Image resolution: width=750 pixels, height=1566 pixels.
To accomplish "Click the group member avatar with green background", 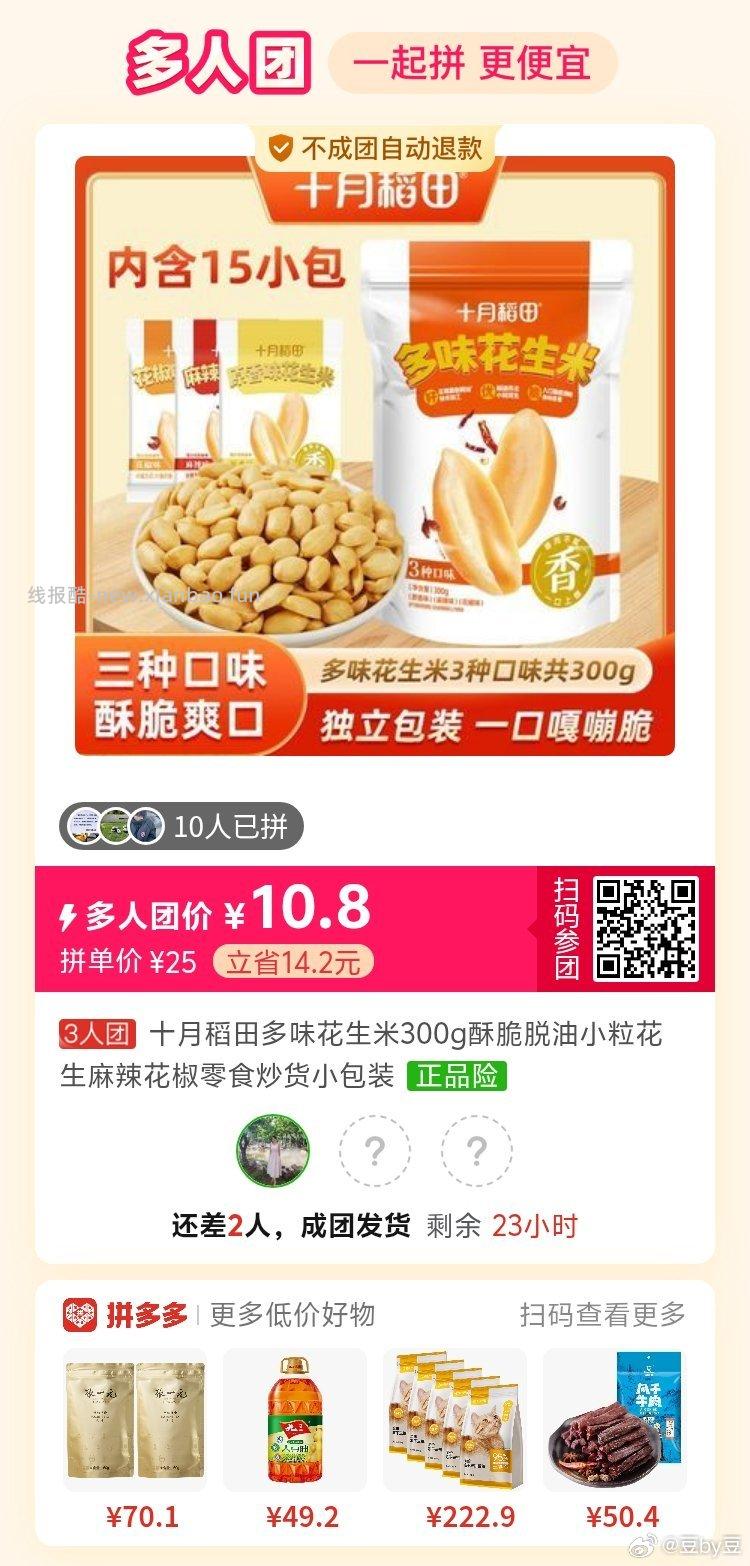I will [x=272, y=1151].
